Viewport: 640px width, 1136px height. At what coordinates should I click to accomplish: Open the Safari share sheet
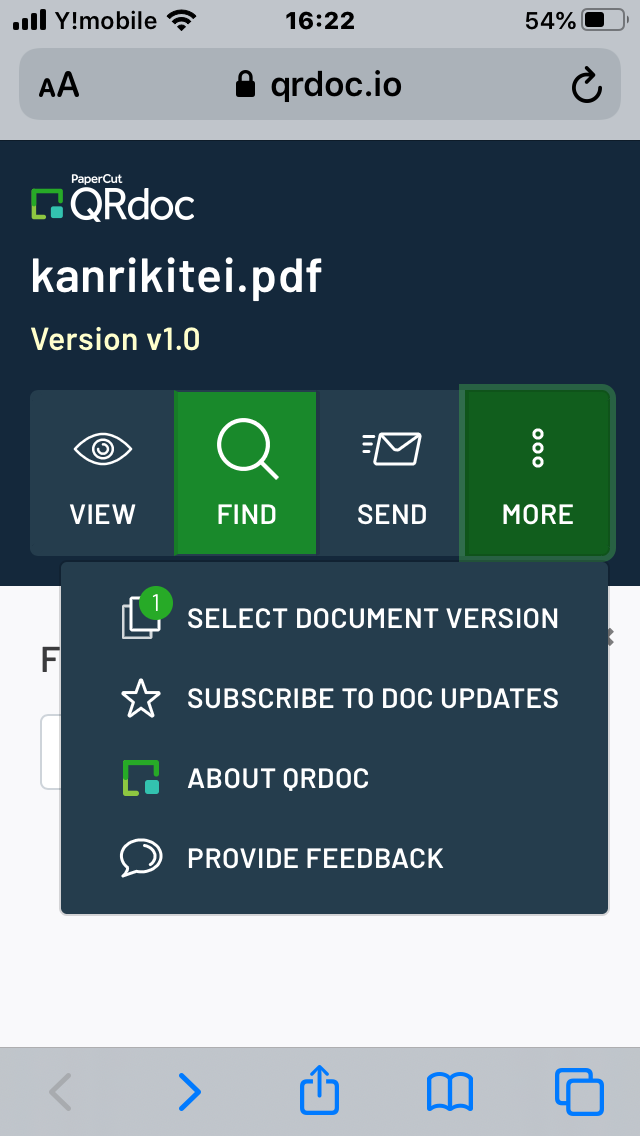(x=320, y=1090)
